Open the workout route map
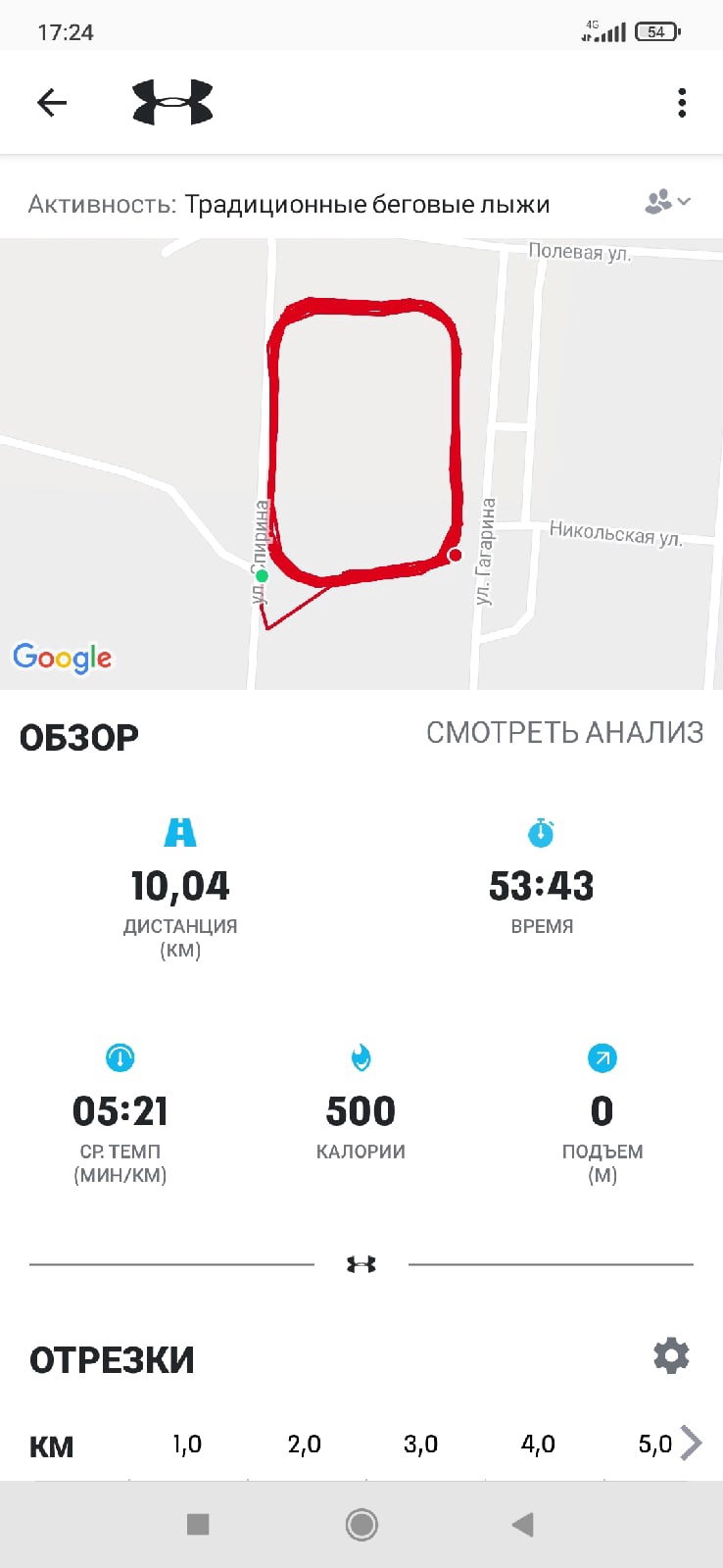 click(361, 463)
